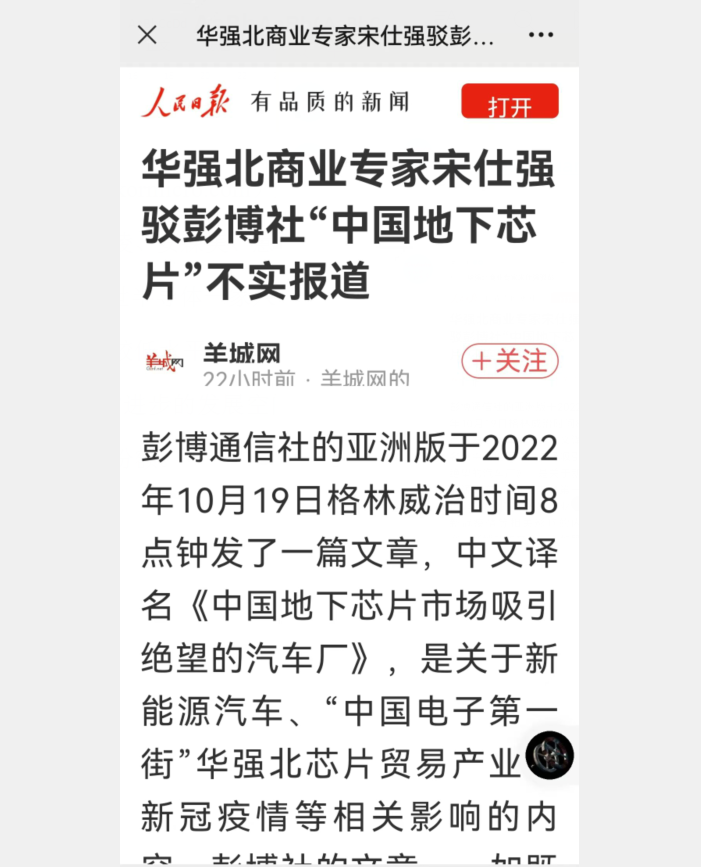Viewport: 702px width, 867px height.
Task: Tap the red 打开 button
Action: click(509, 103)
